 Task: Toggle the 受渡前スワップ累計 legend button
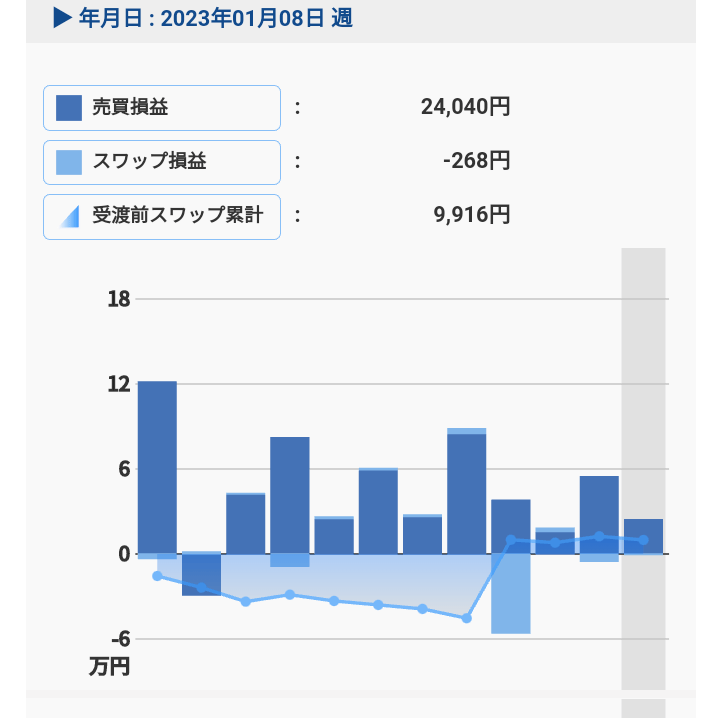(161, 216)
